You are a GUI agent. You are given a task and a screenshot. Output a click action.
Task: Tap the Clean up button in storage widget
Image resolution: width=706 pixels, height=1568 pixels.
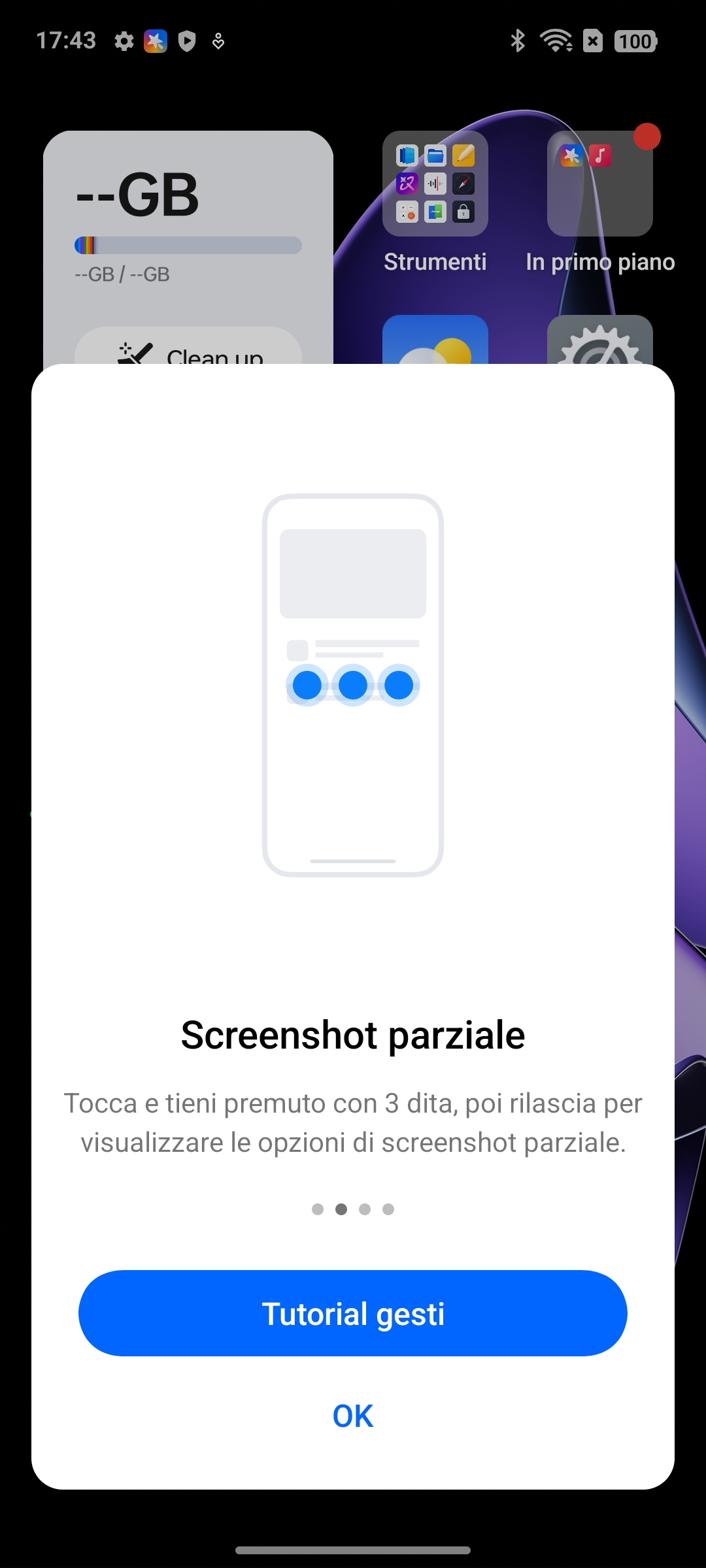188,346
